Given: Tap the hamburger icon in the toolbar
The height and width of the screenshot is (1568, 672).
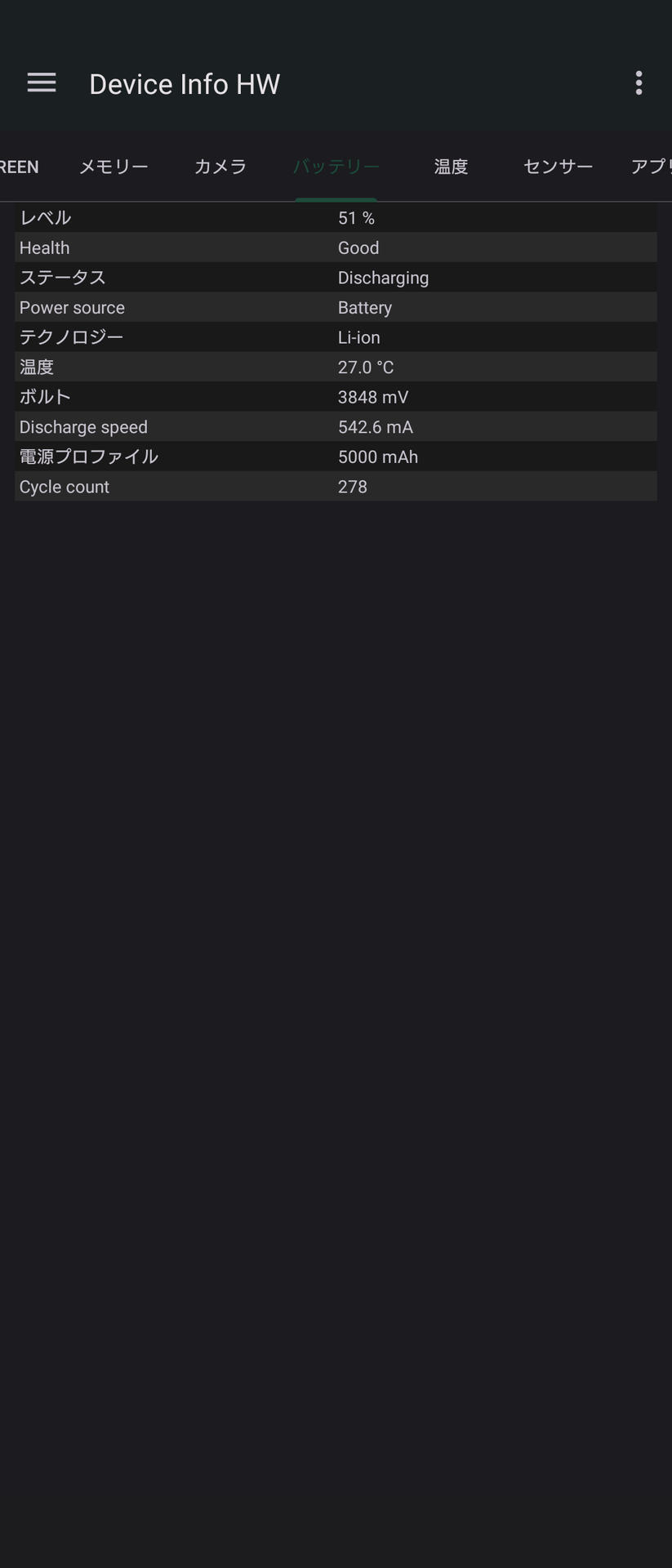Looking at the screenshot, I should pyautogui.click(x=41, y=82).
